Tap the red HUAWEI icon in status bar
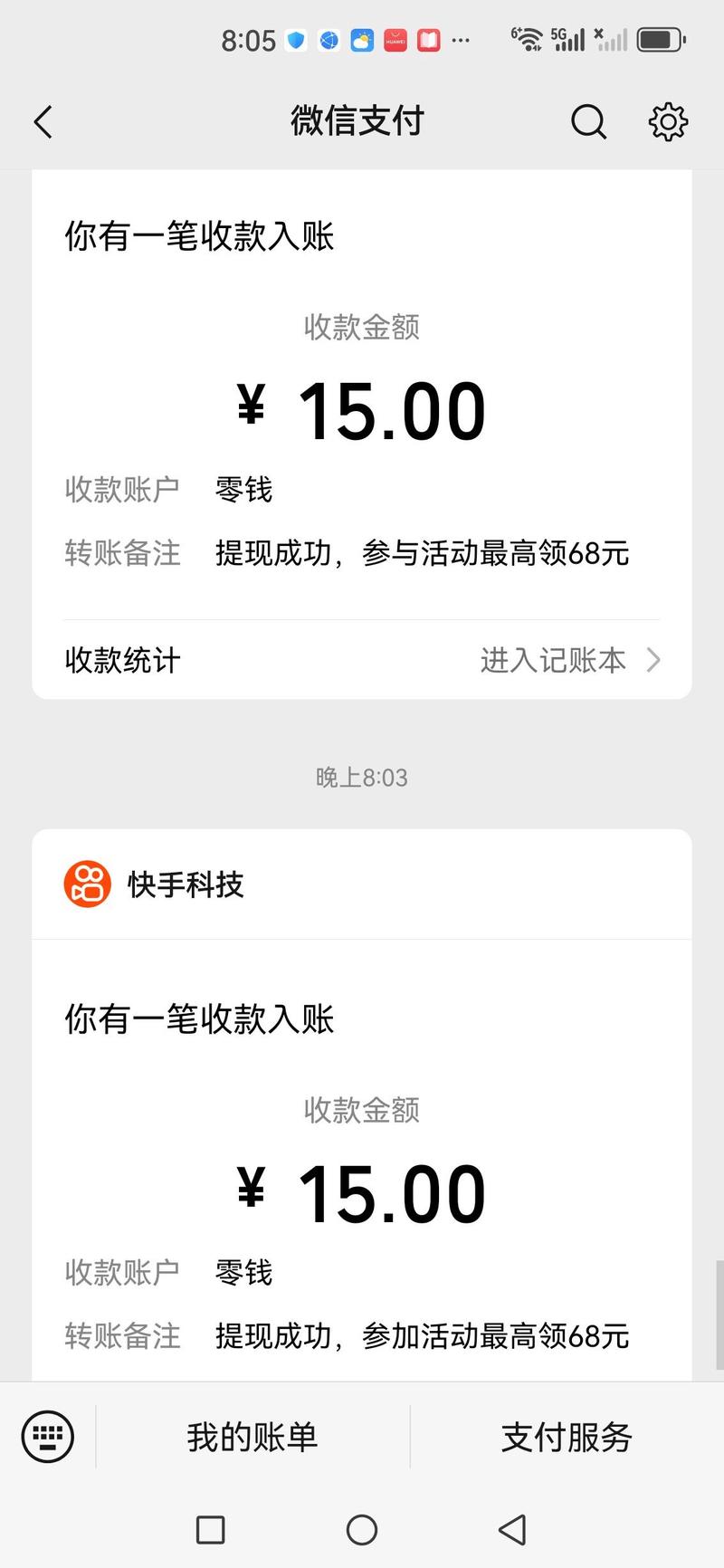The height and width of the screenshot is (1568, 724). coord(395,41)
